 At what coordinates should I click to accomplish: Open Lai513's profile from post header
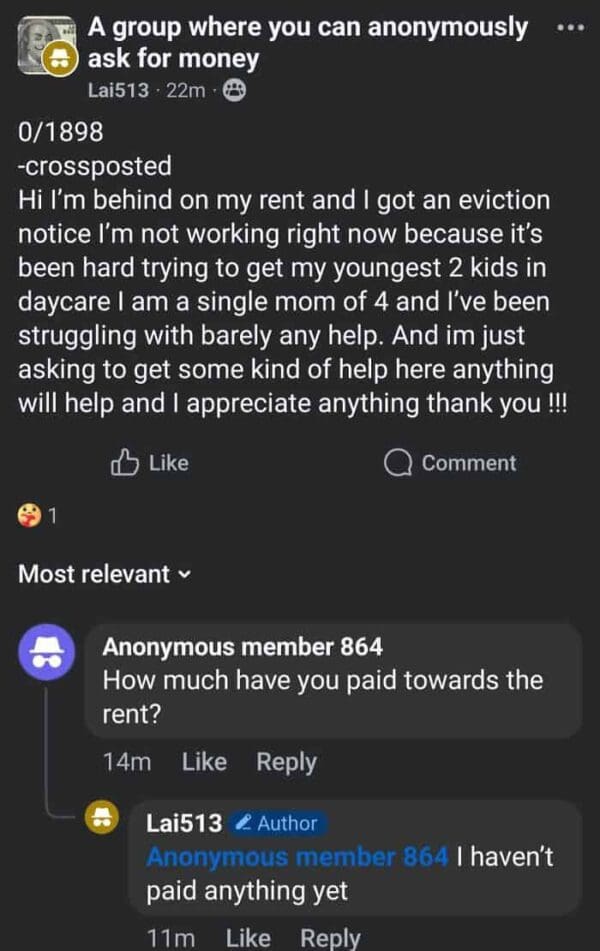(x=118, y=90)
